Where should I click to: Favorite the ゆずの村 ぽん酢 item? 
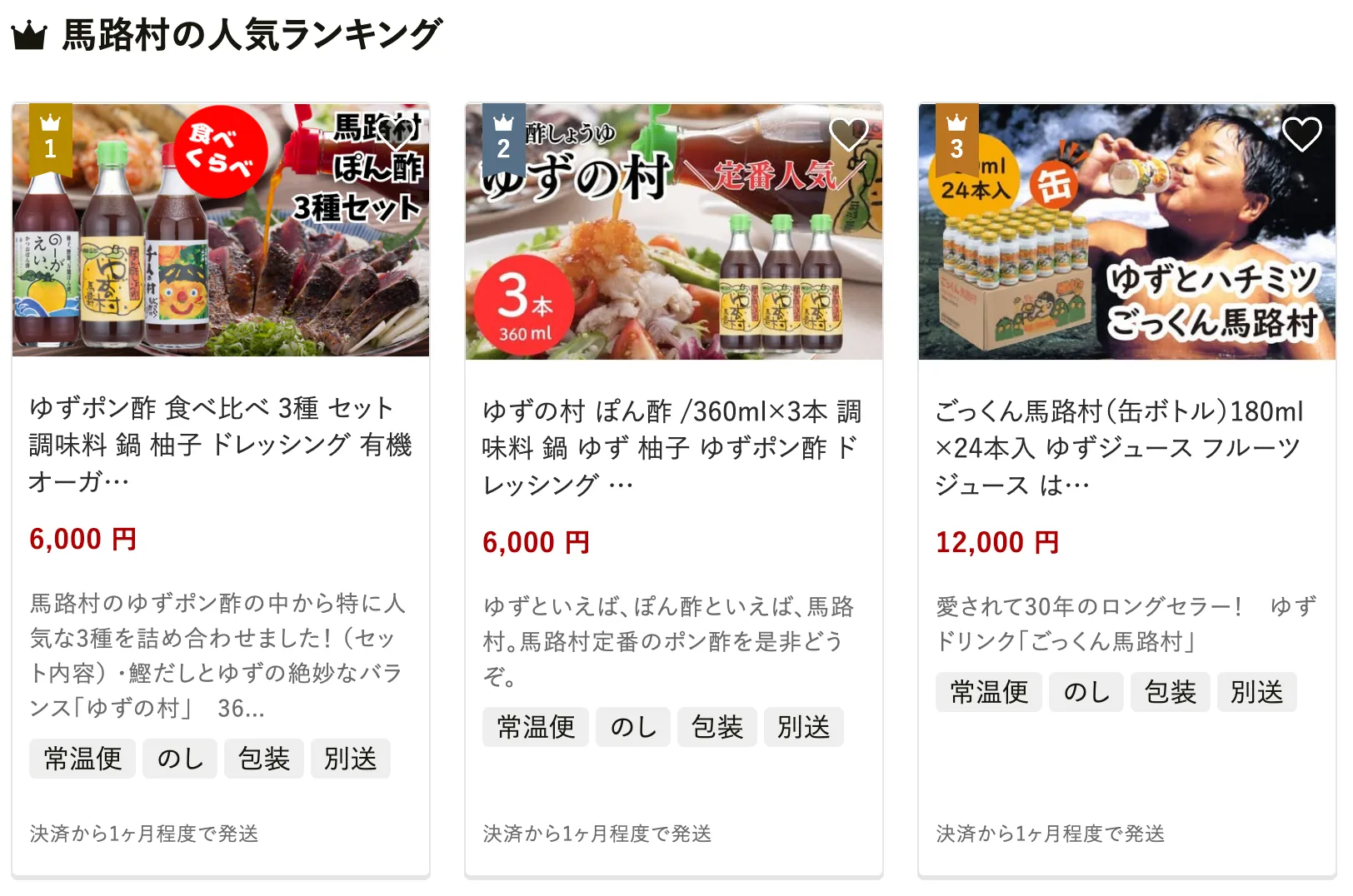pos(849,134)
